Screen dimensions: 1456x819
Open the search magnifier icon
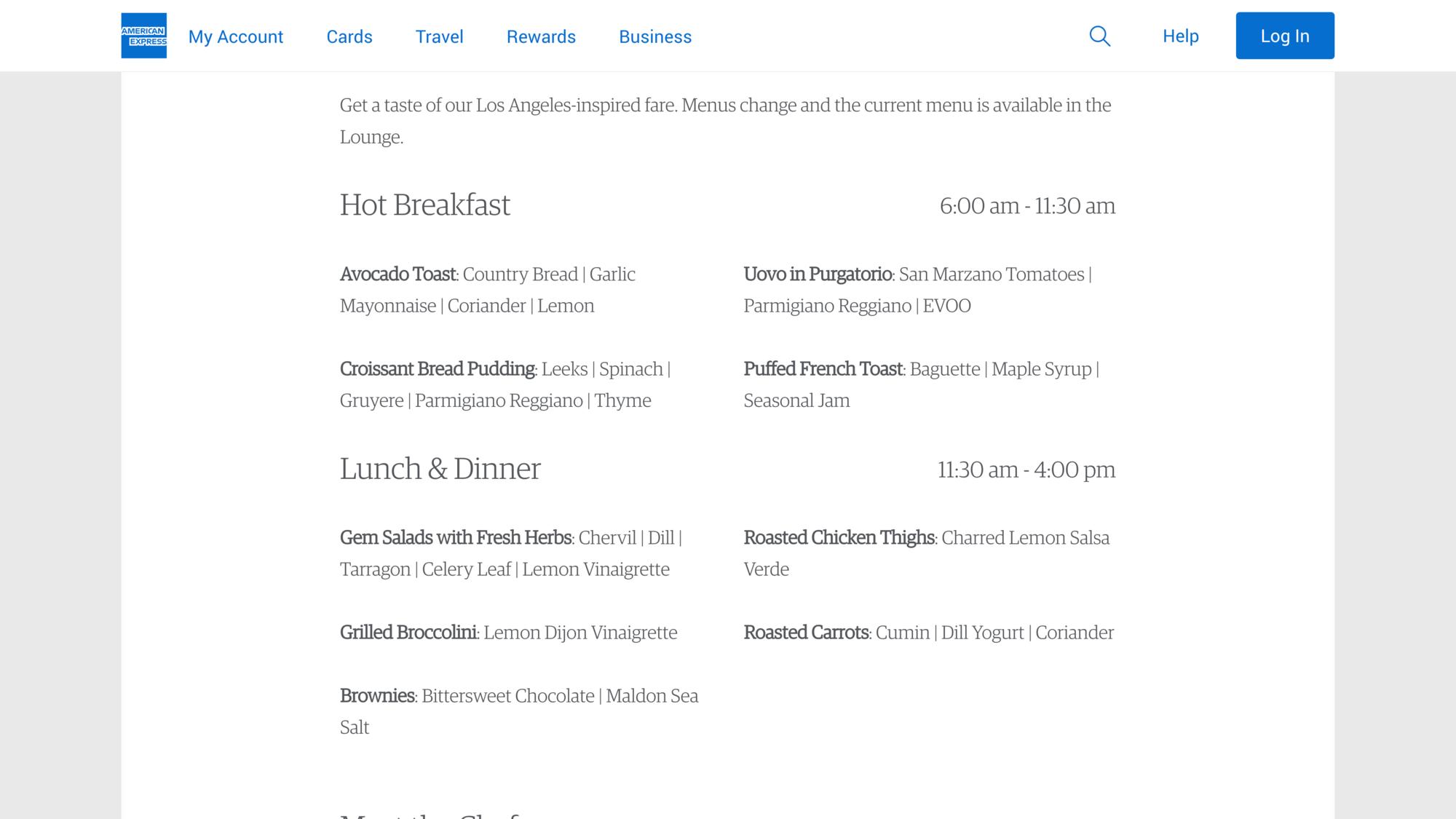click(x=1099, y=36)
